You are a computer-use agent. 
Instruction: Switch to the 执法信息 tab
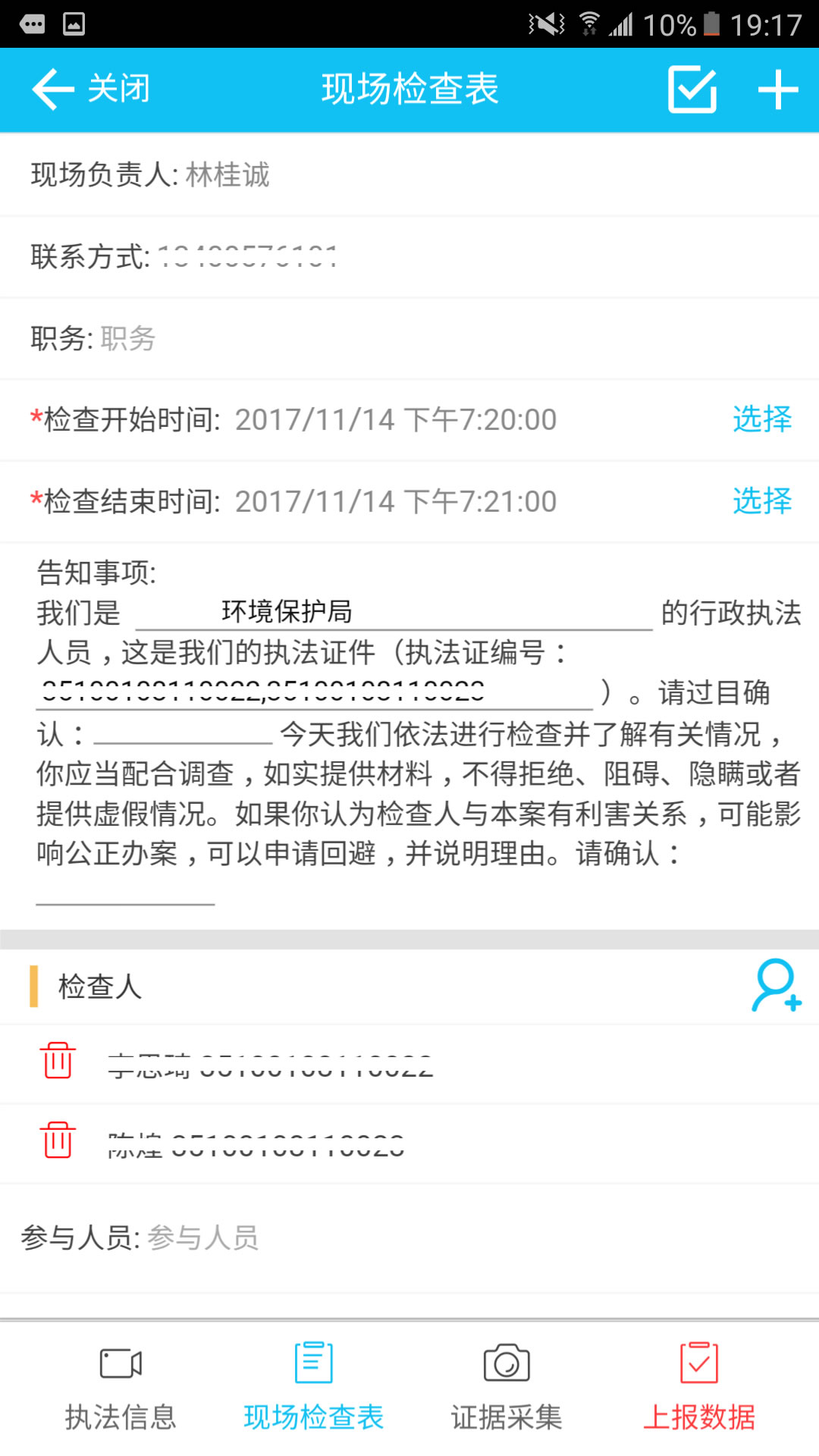point(121,1389)
